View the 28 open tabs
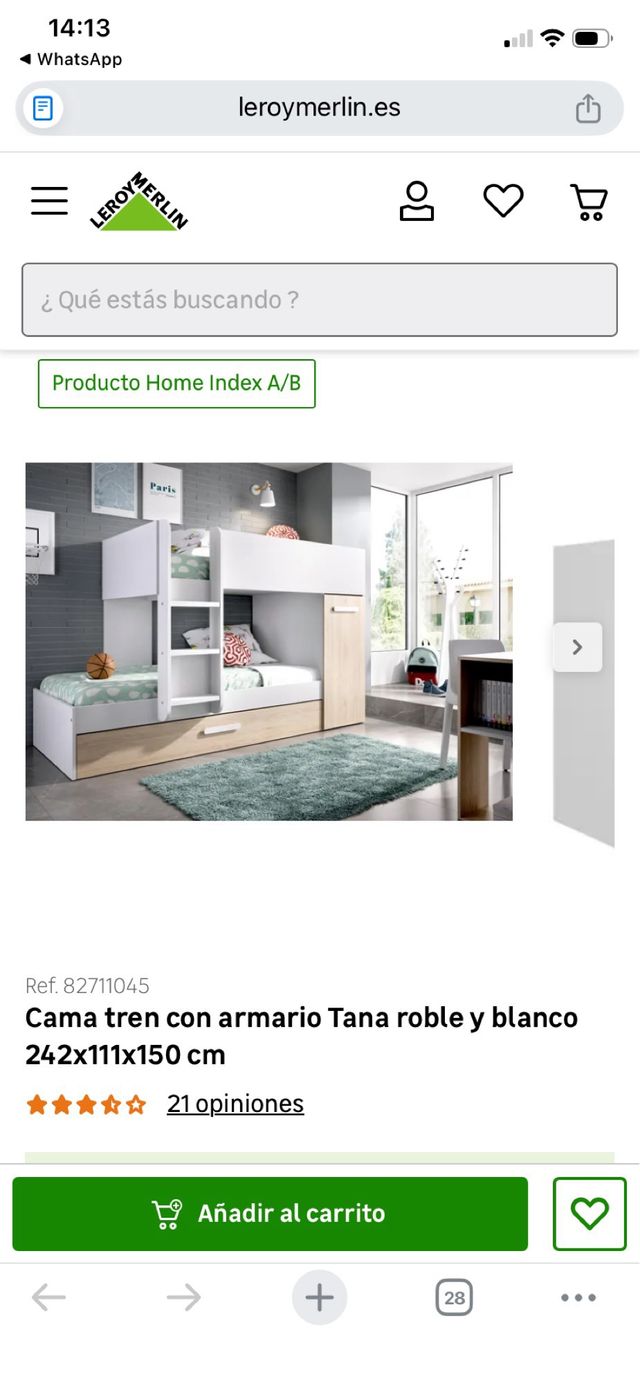The width and height of the screenshot is (640, 1384). [x=454, y=1298]
